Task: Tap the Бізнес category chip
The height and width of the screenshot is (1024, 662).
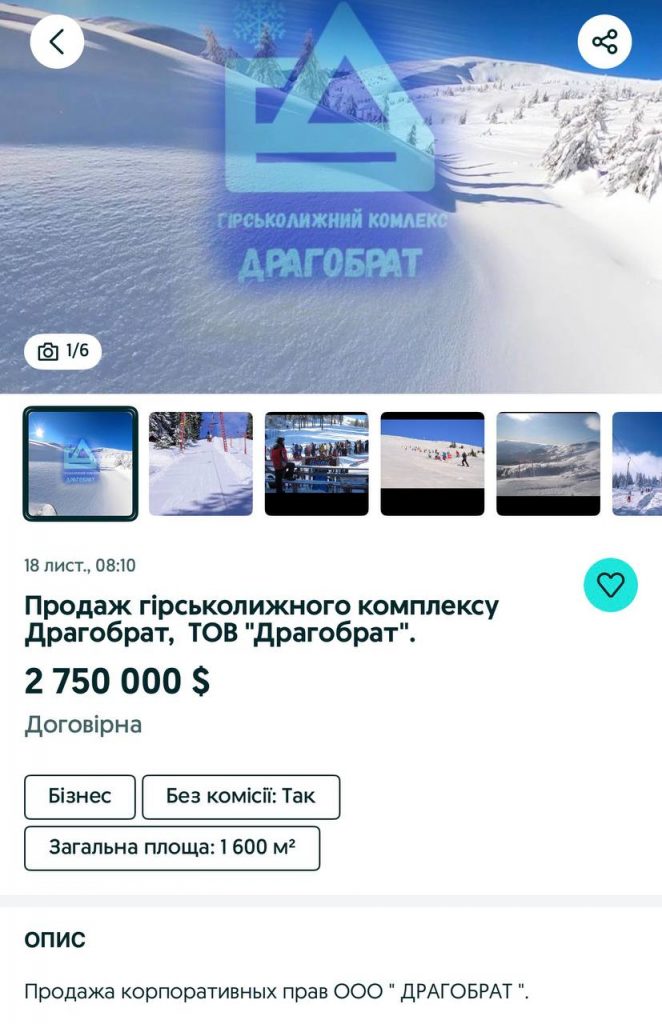Action: pyautogui.click(x=79, y=797)
